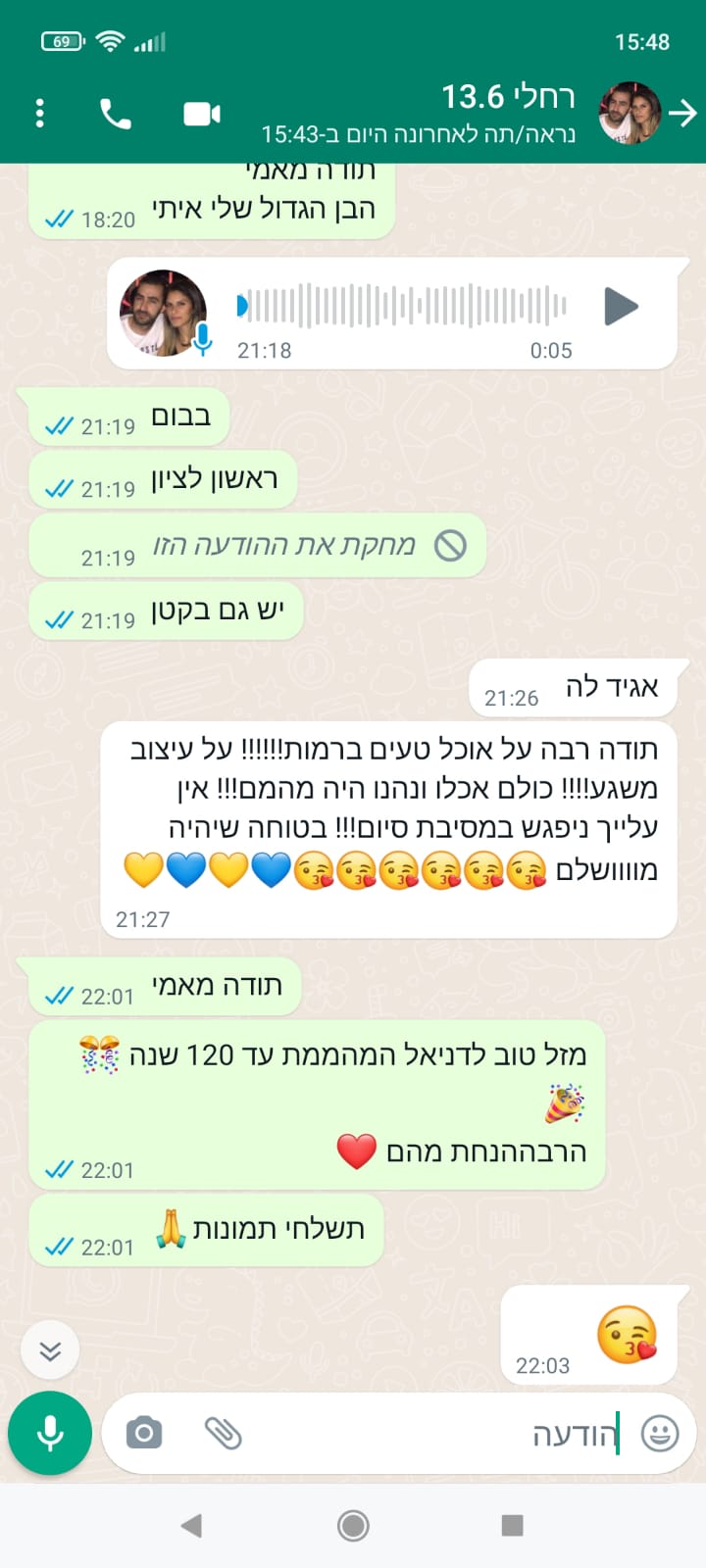Start a voice call with רחלי
The width and height of the screenshot is (706, 1568).
point(116,114)
